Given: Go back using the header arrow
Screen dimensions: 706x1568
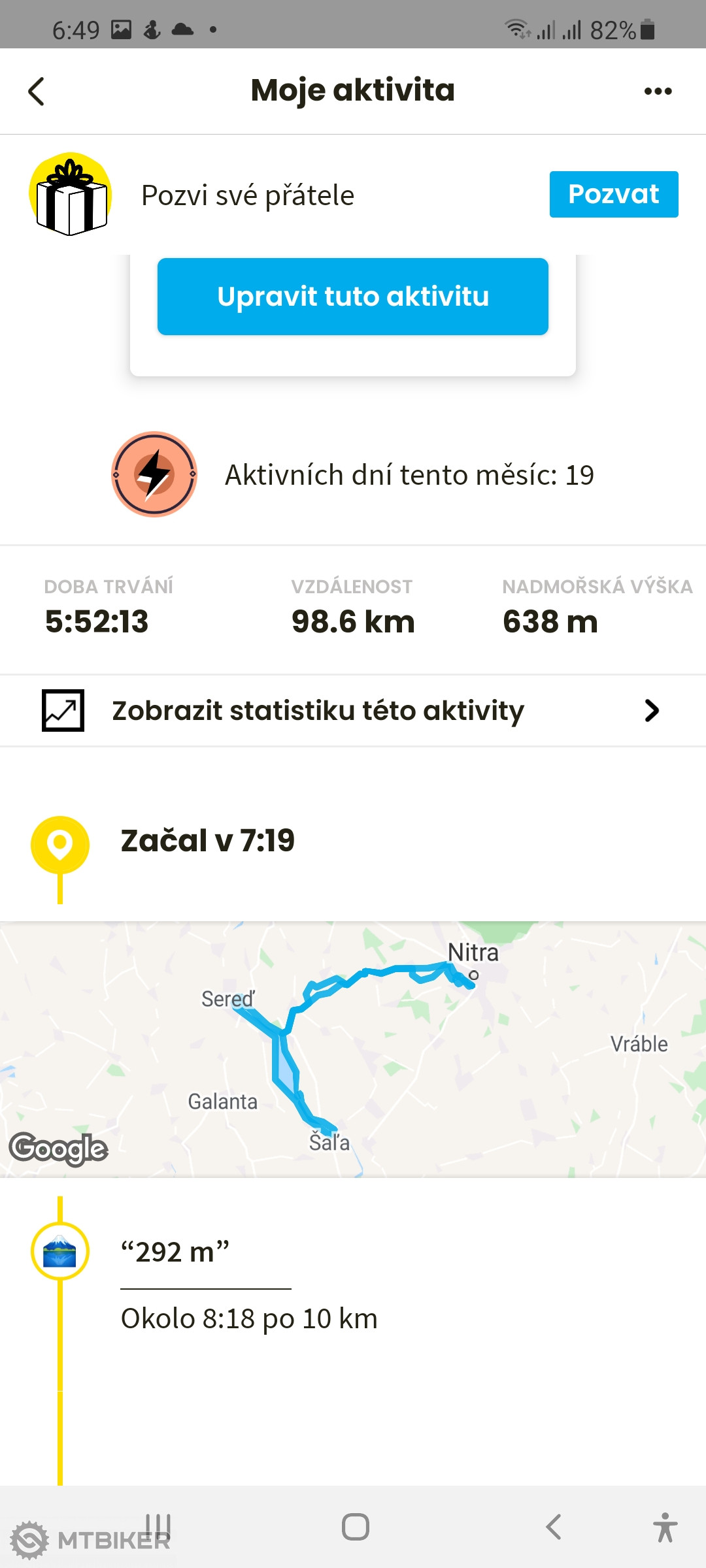Looking at the screenshot, I should click(x=37, y=91).
